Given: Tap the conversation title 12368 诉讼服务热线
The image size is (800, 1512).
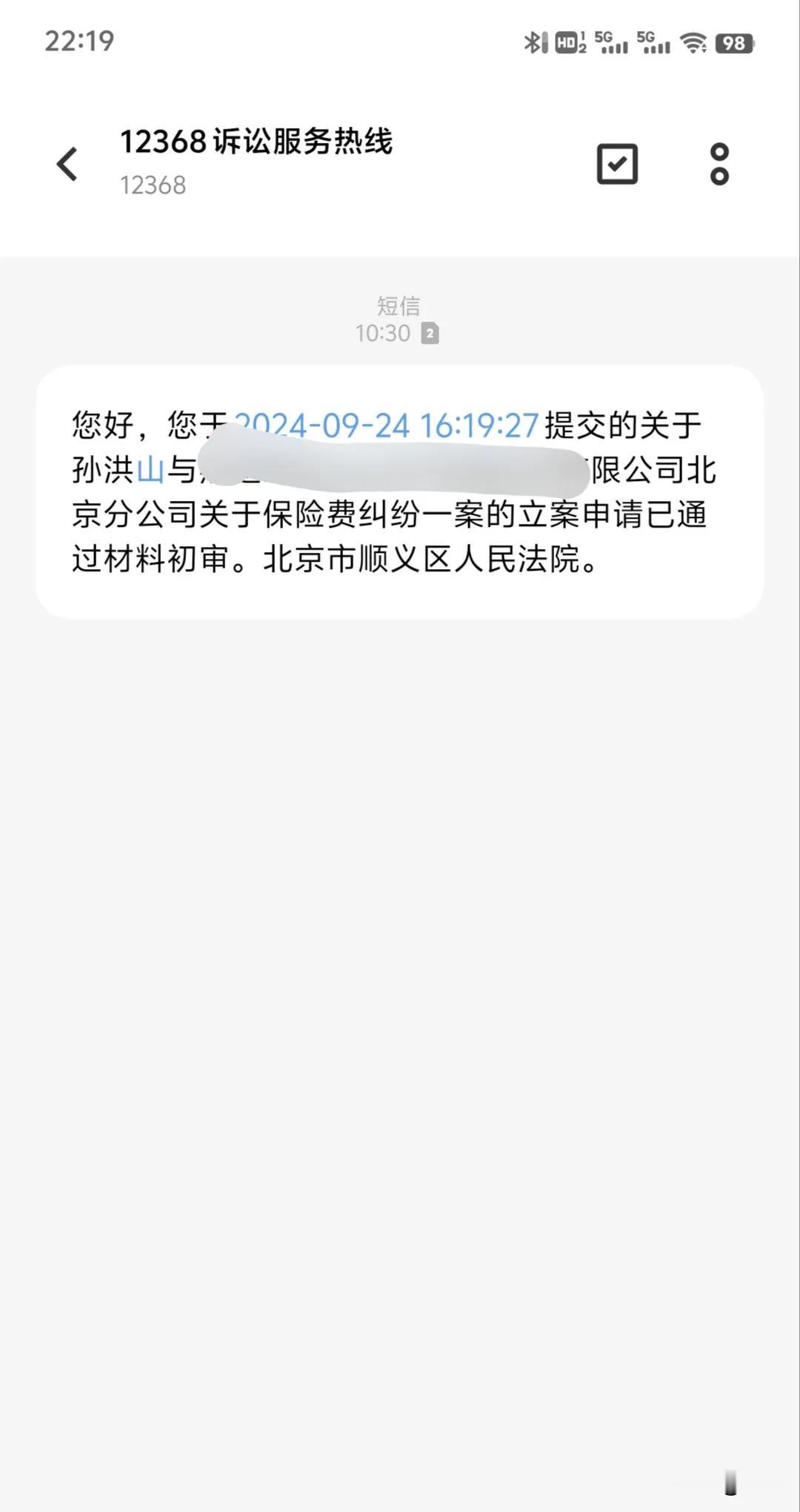Looking at the screenshot, I should tap(258, 144).
